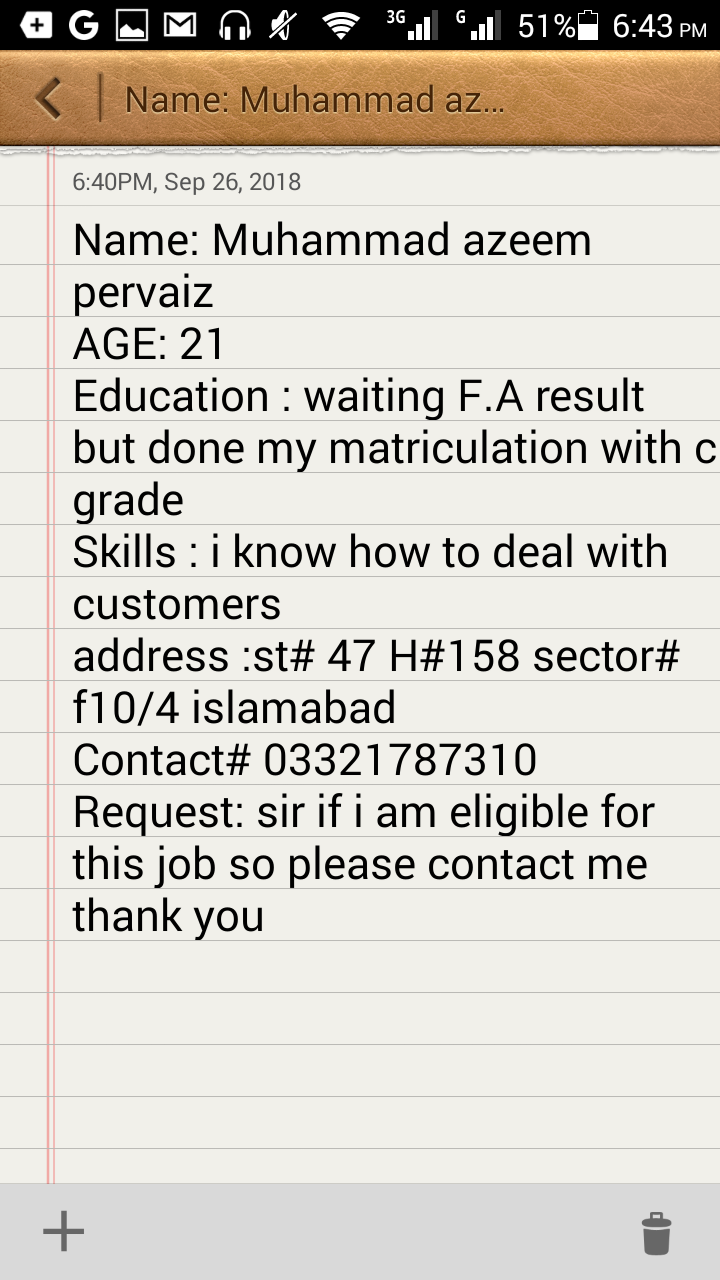Select the timestamp 6:40PM, Sep 26, 2018
The height and width of the screenshot is (1280, 720).
tap(185, 182)
